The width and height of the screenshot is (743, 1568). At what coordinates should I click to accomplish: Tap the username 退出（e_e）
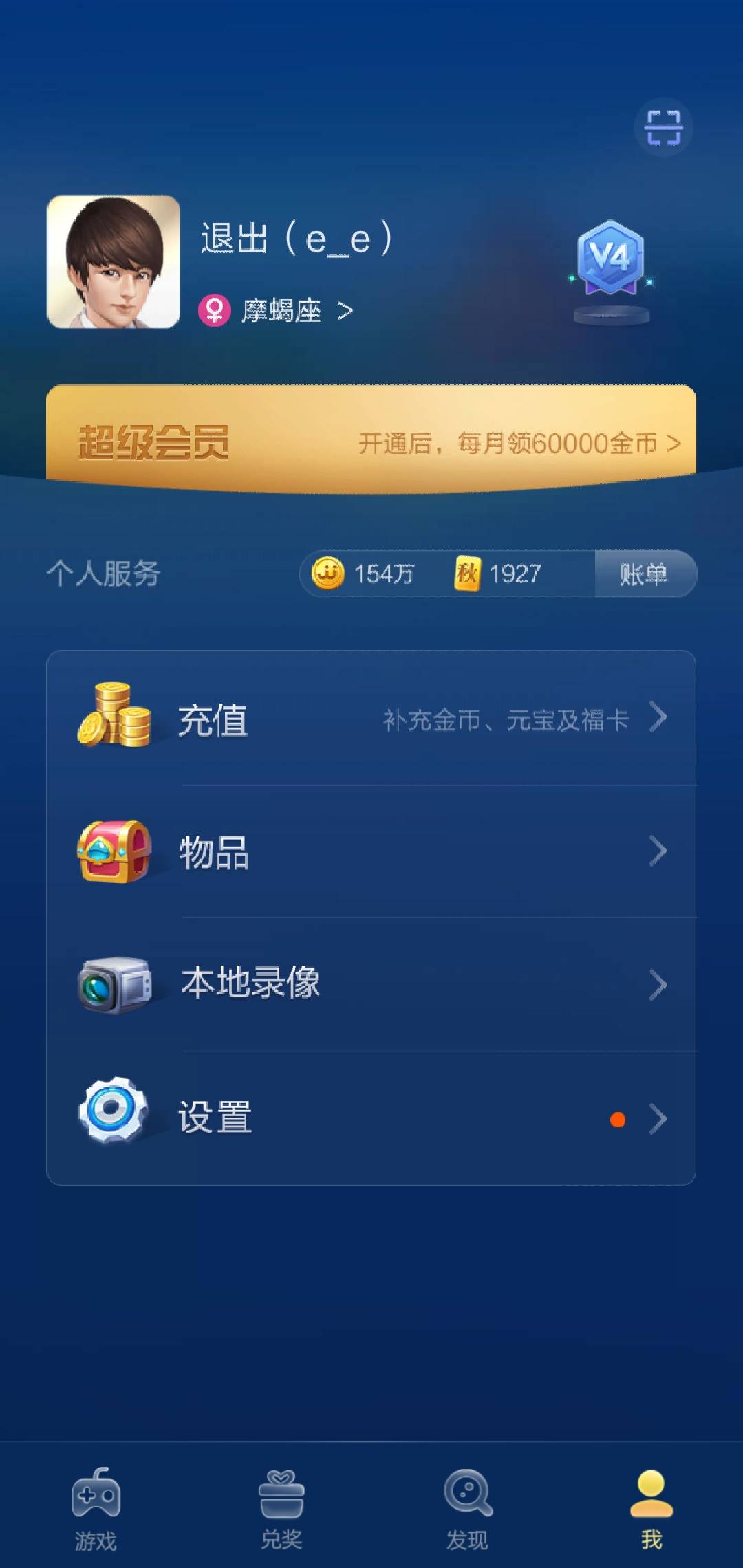[297, 241]
